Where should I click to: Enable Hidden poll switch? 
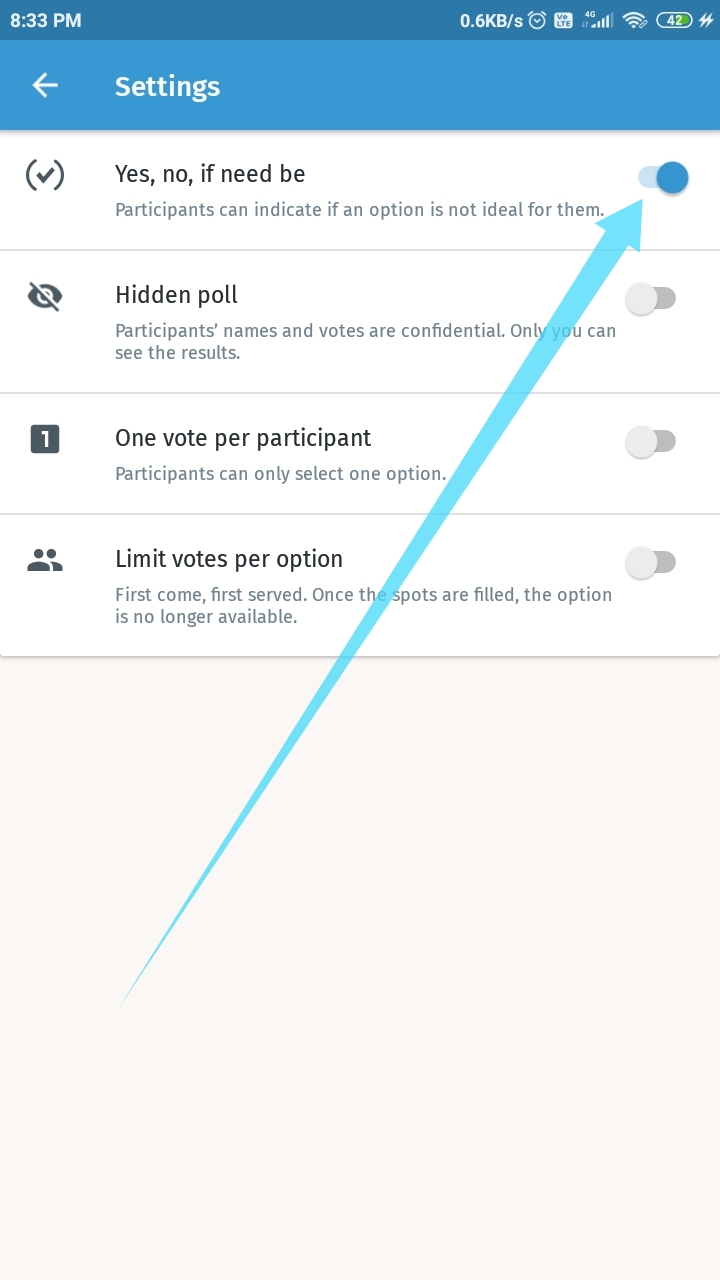[651, 298]
